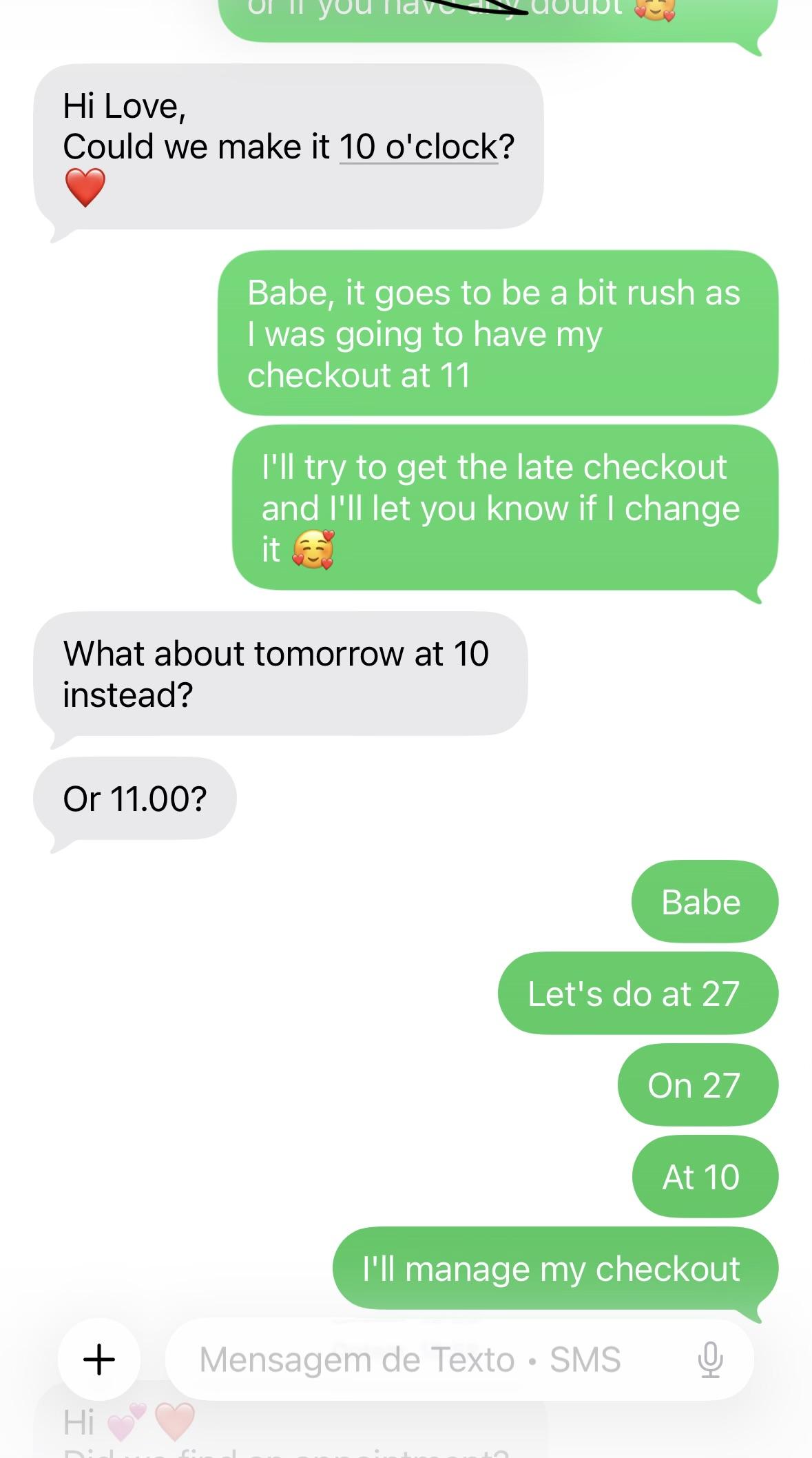Focus the Mensagem de Texto SMS field

coord(441,1359)
